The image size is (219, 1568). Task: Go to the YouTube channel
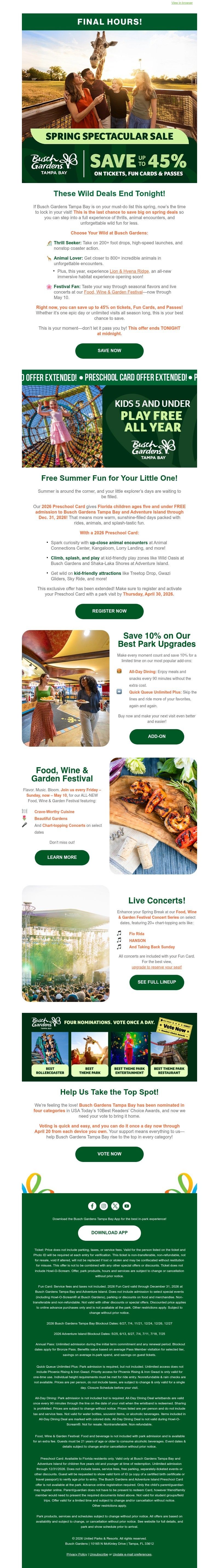[x=126, y=1206]
